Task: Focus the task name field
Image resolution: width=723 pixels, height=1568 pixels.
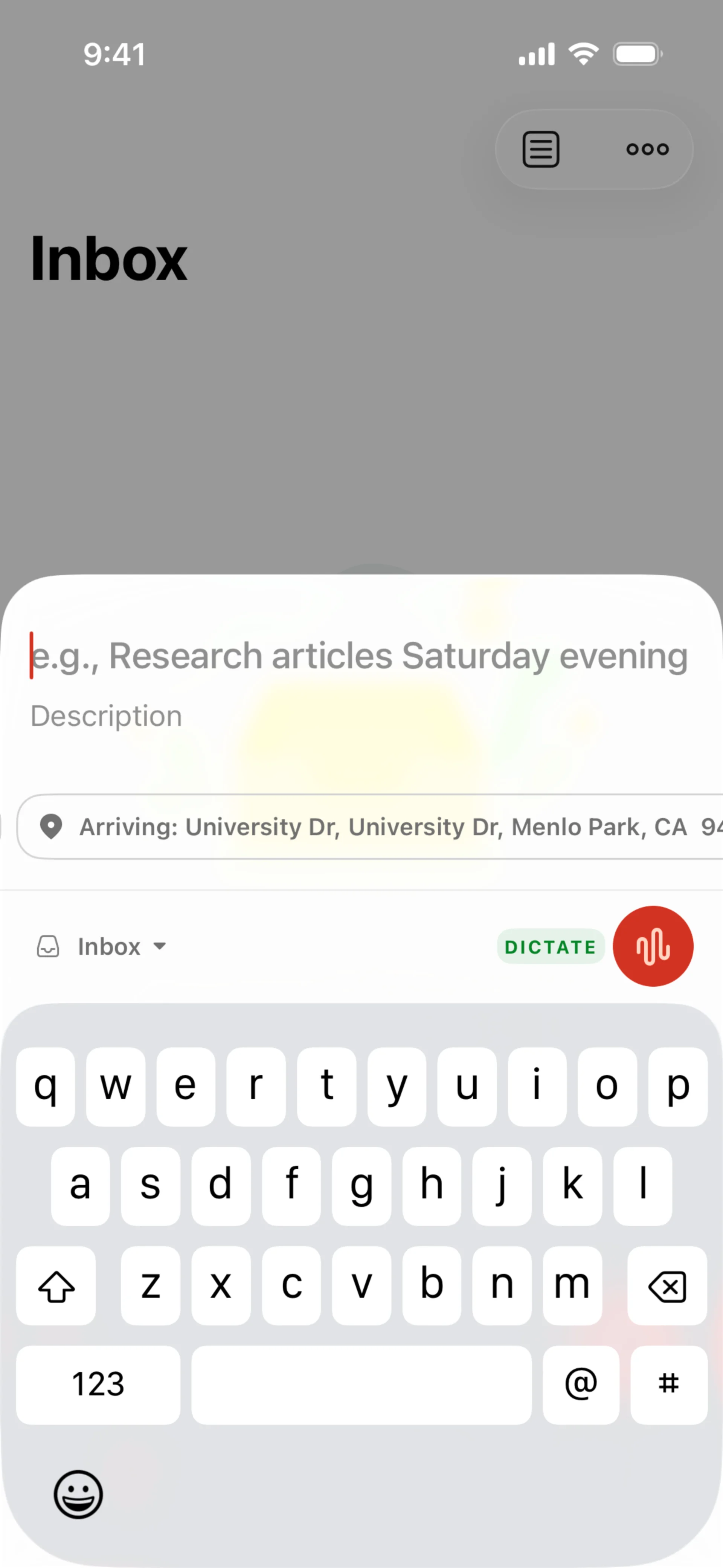Action: click(x=359, y=656)
